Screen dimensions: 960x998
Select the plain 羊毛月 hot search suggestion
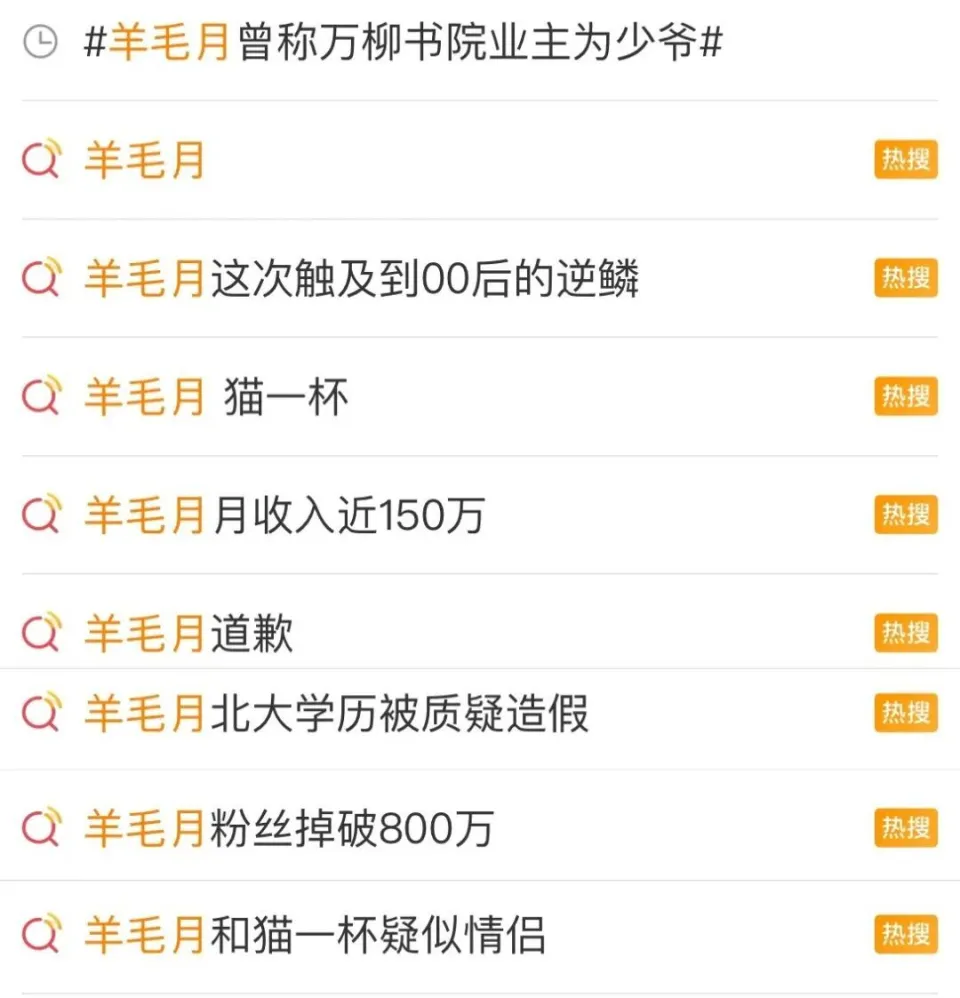tap(144, 160)
